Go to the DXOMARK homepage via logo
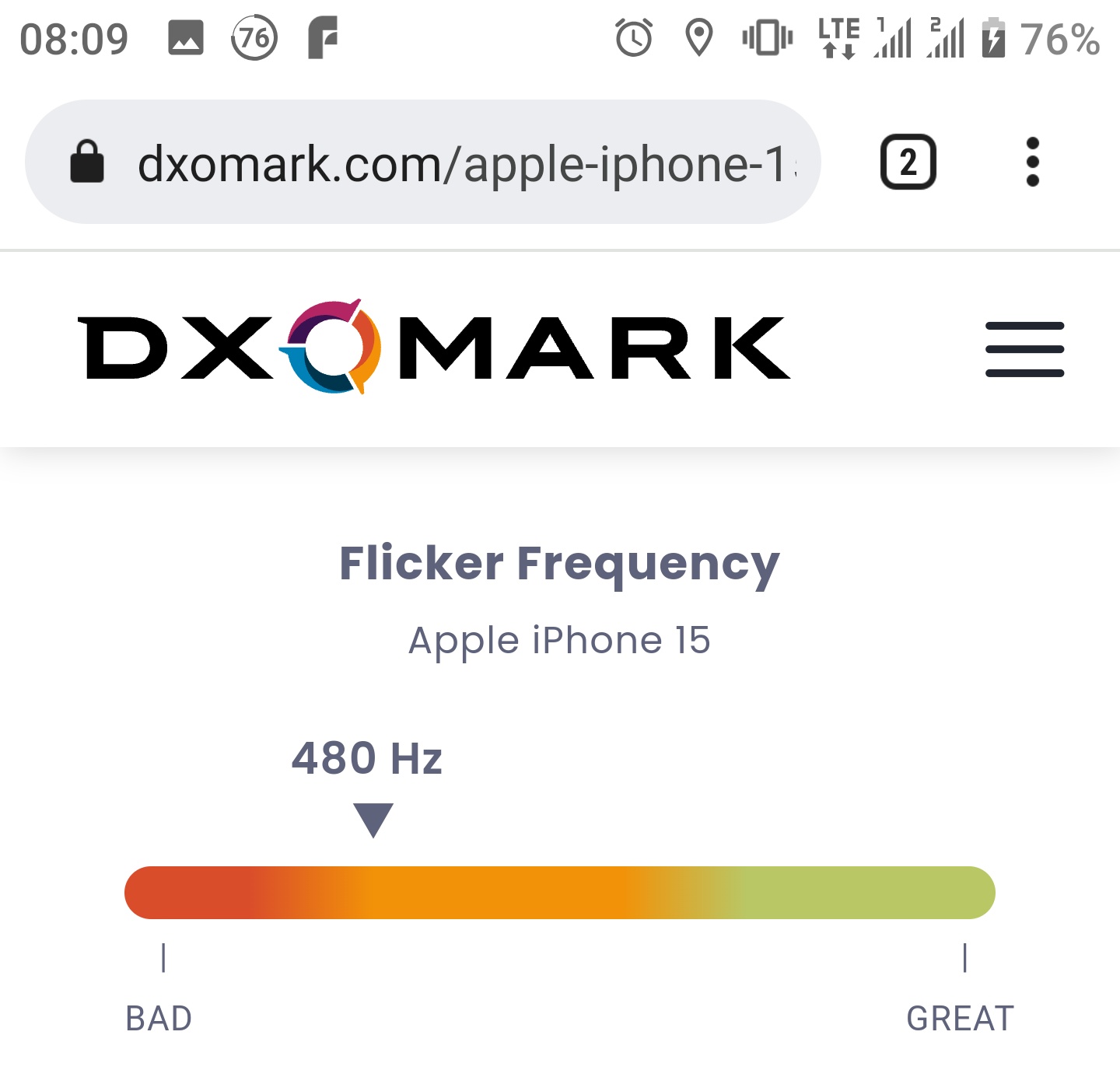Viewport: 1120px width, 1091px height. 434,348
